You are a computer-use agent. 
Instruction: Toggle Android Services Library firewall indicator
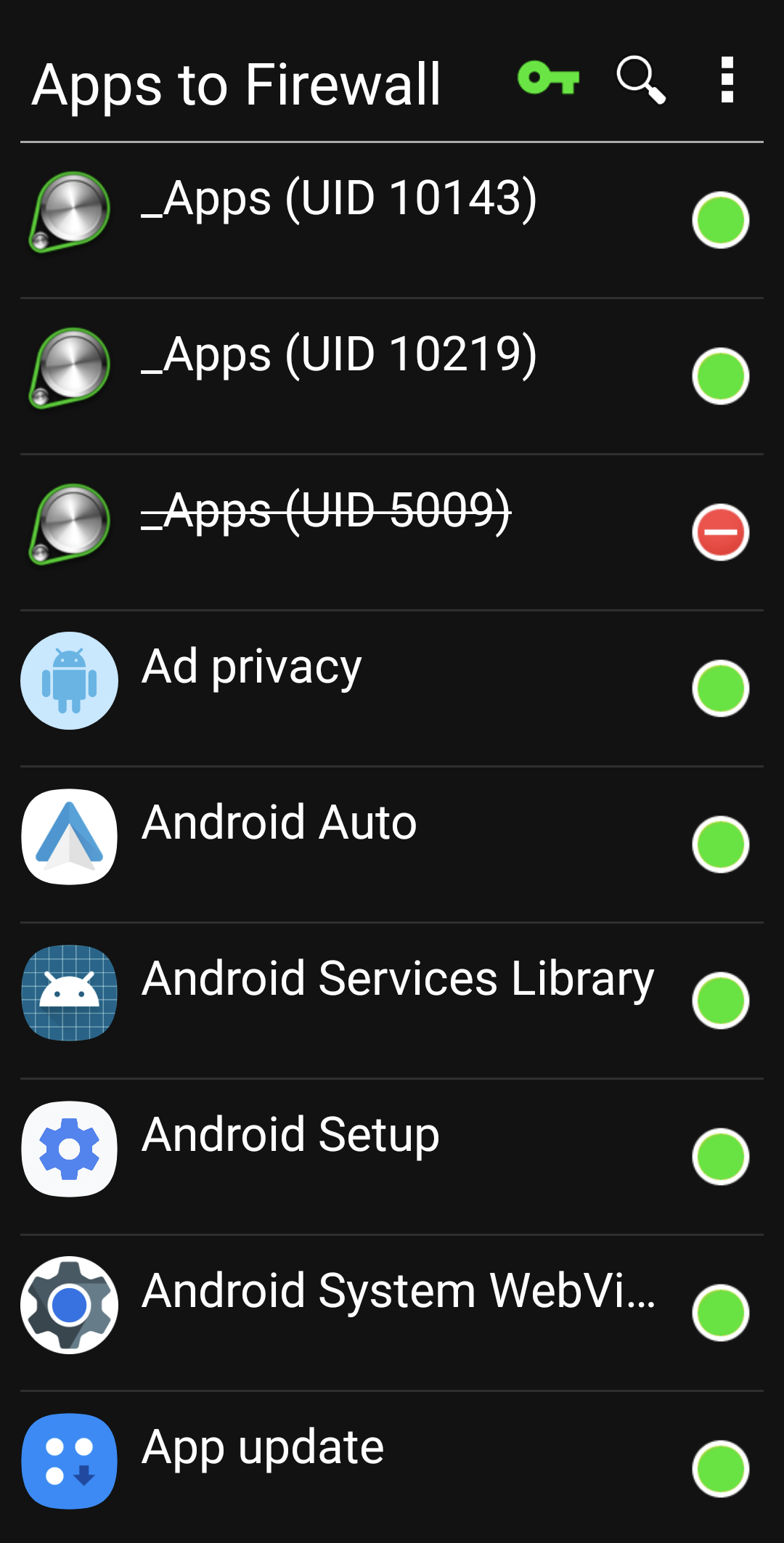point(720,1001)
